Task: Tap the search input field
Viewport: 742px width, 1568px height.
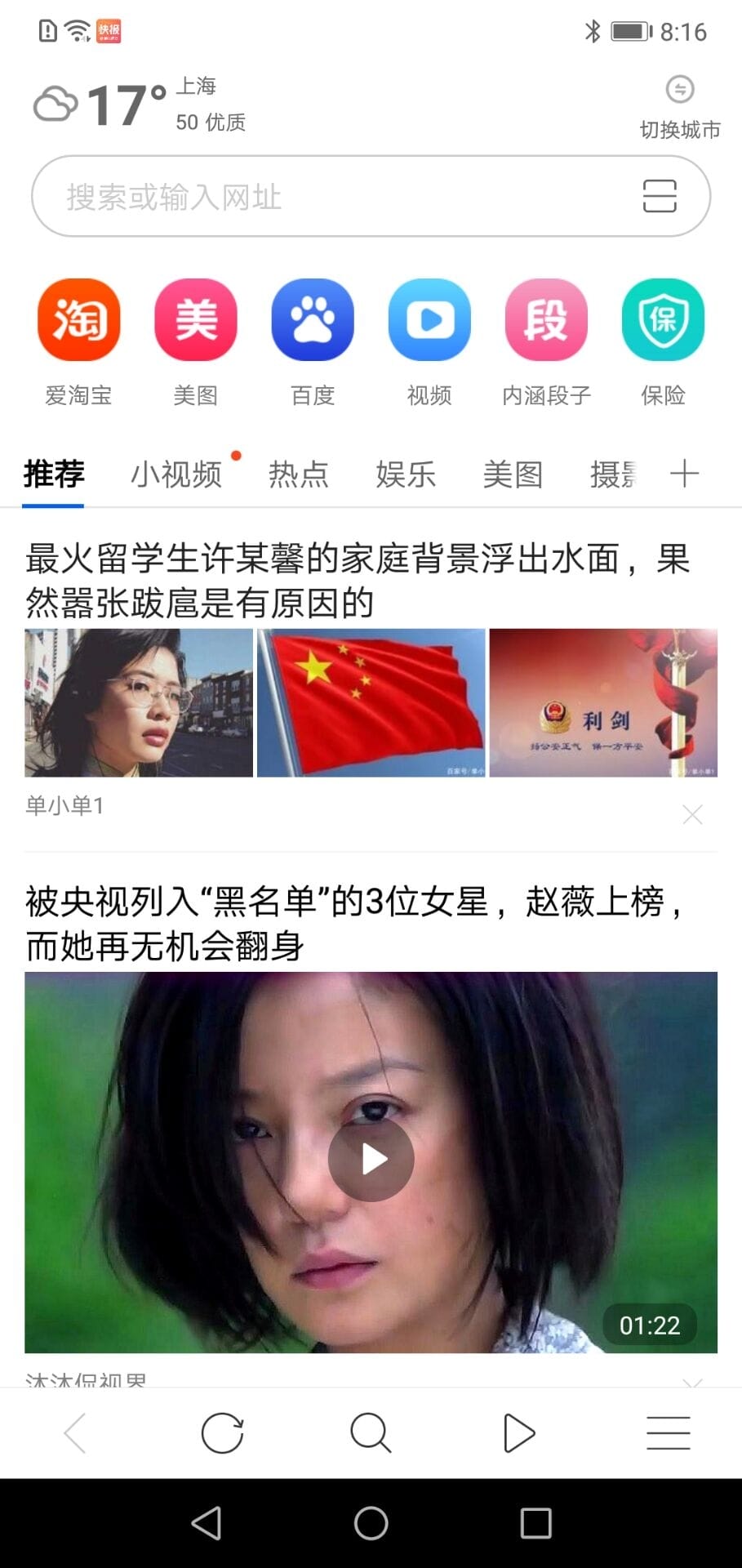Action: (327, 196)
